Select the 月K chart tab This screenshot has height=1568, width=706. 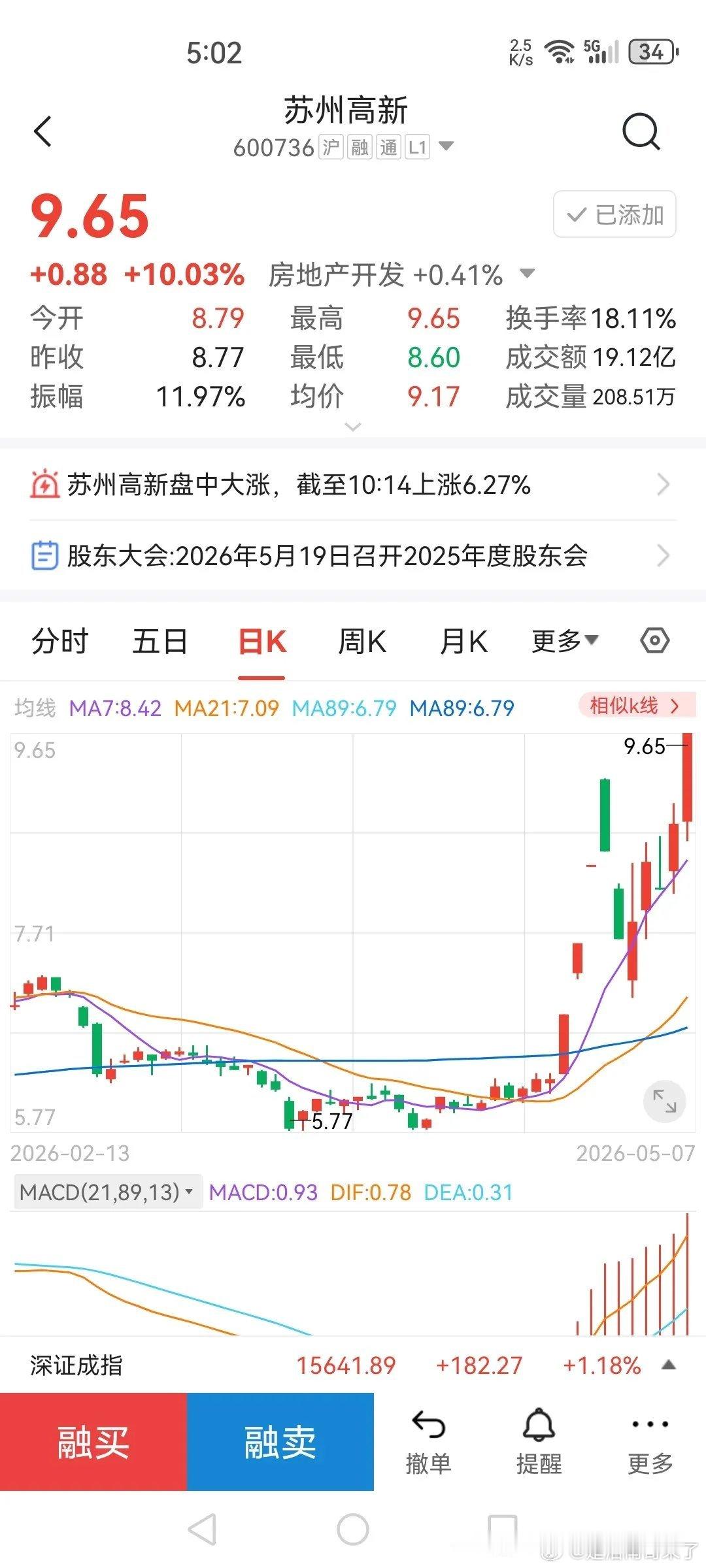point(463,642)
